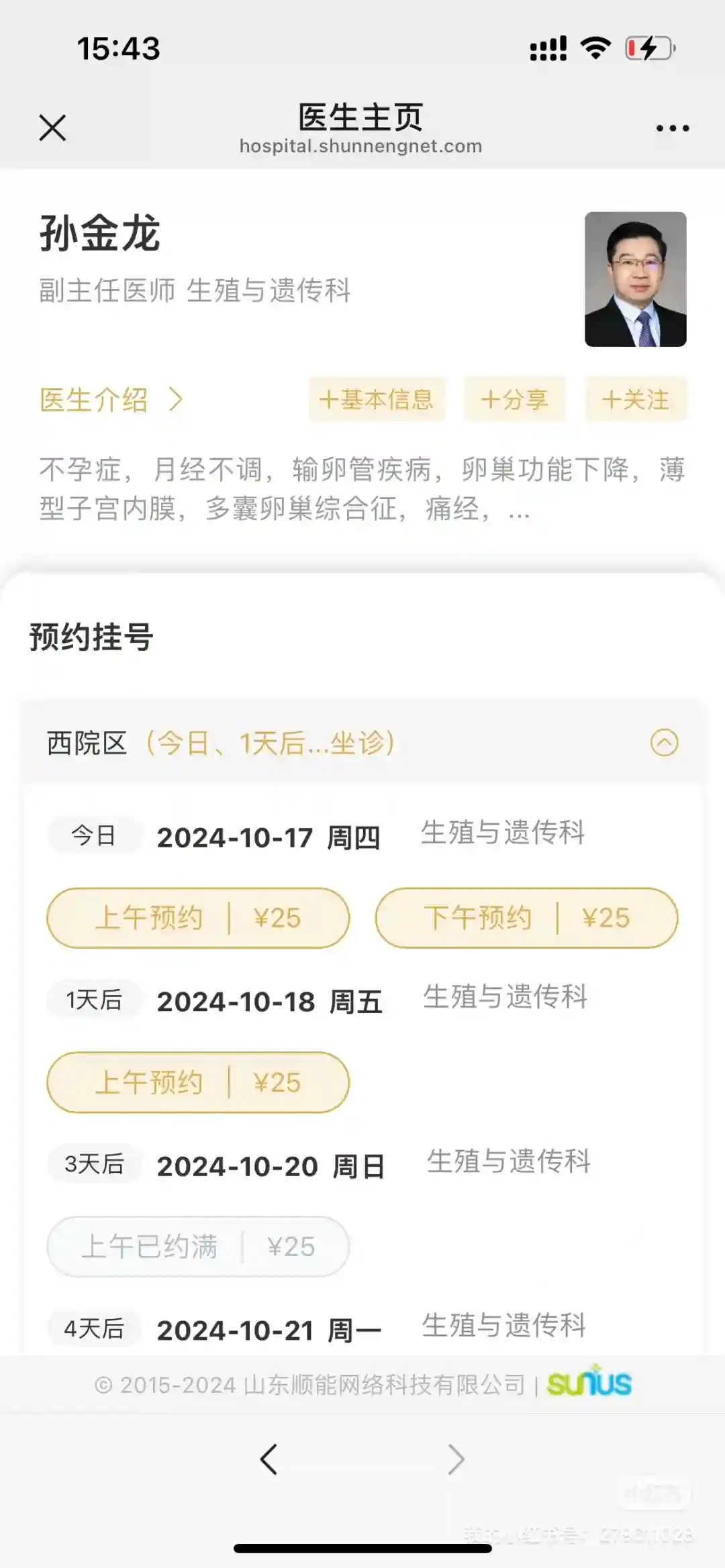
Task: Share this doctor via +分享
Action: point(514,400)
